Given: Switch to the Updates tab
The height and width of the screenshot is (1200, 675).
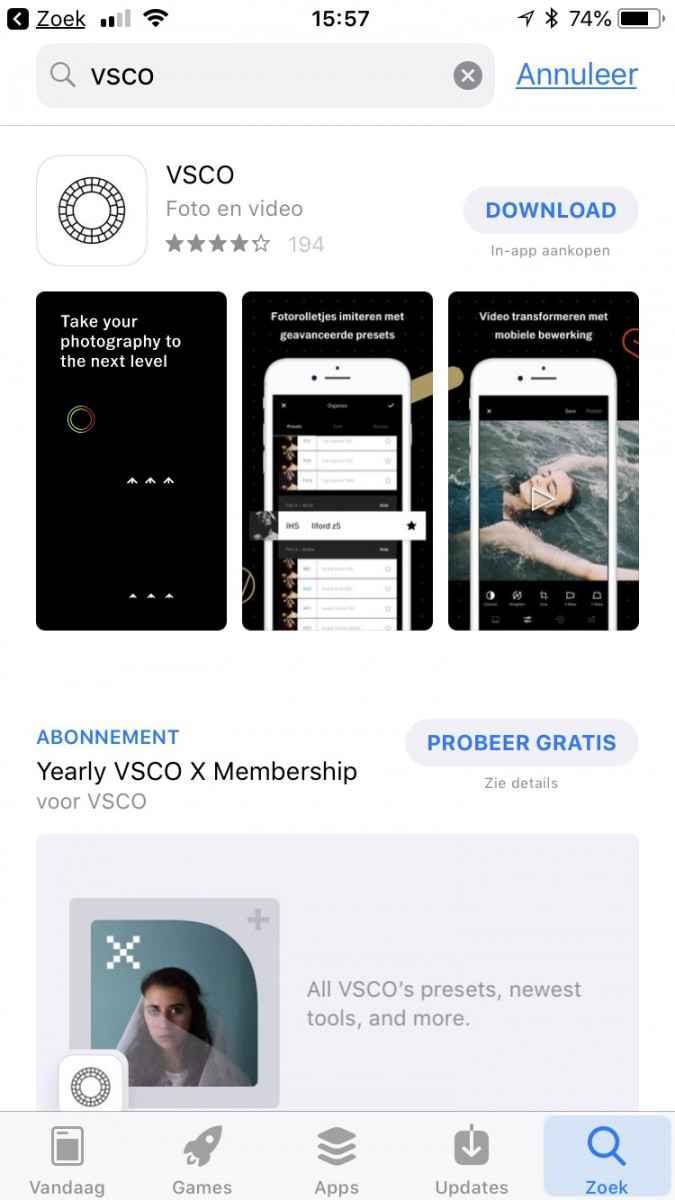Looking at the screenshot, I should pyautogui.click(x=472, y=1159).
